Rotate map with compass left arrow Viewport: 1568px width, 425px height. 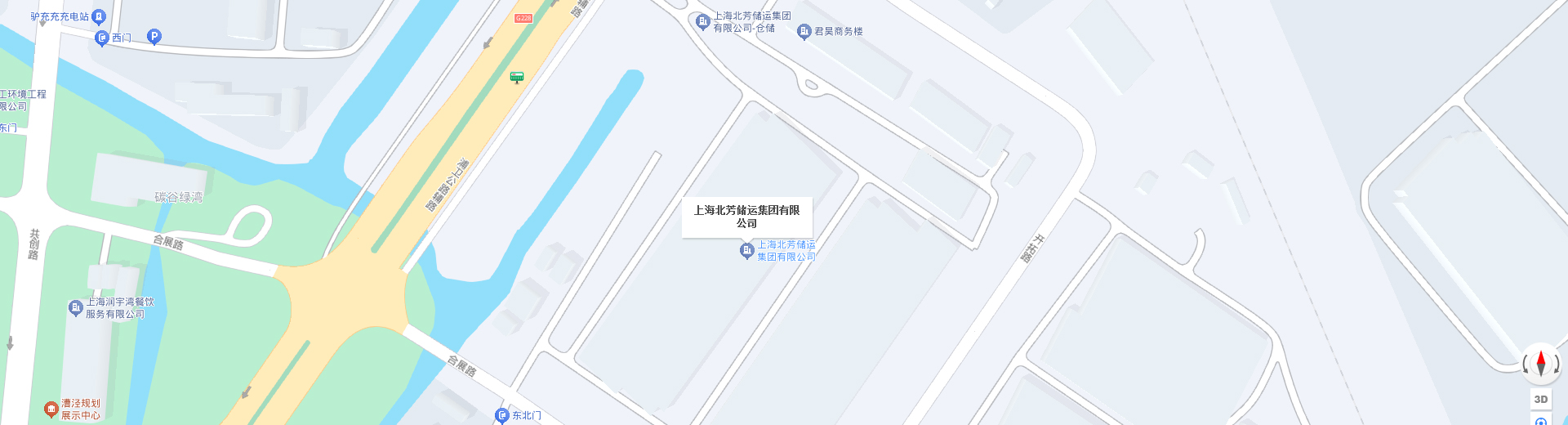click(x=1526, y=365)
